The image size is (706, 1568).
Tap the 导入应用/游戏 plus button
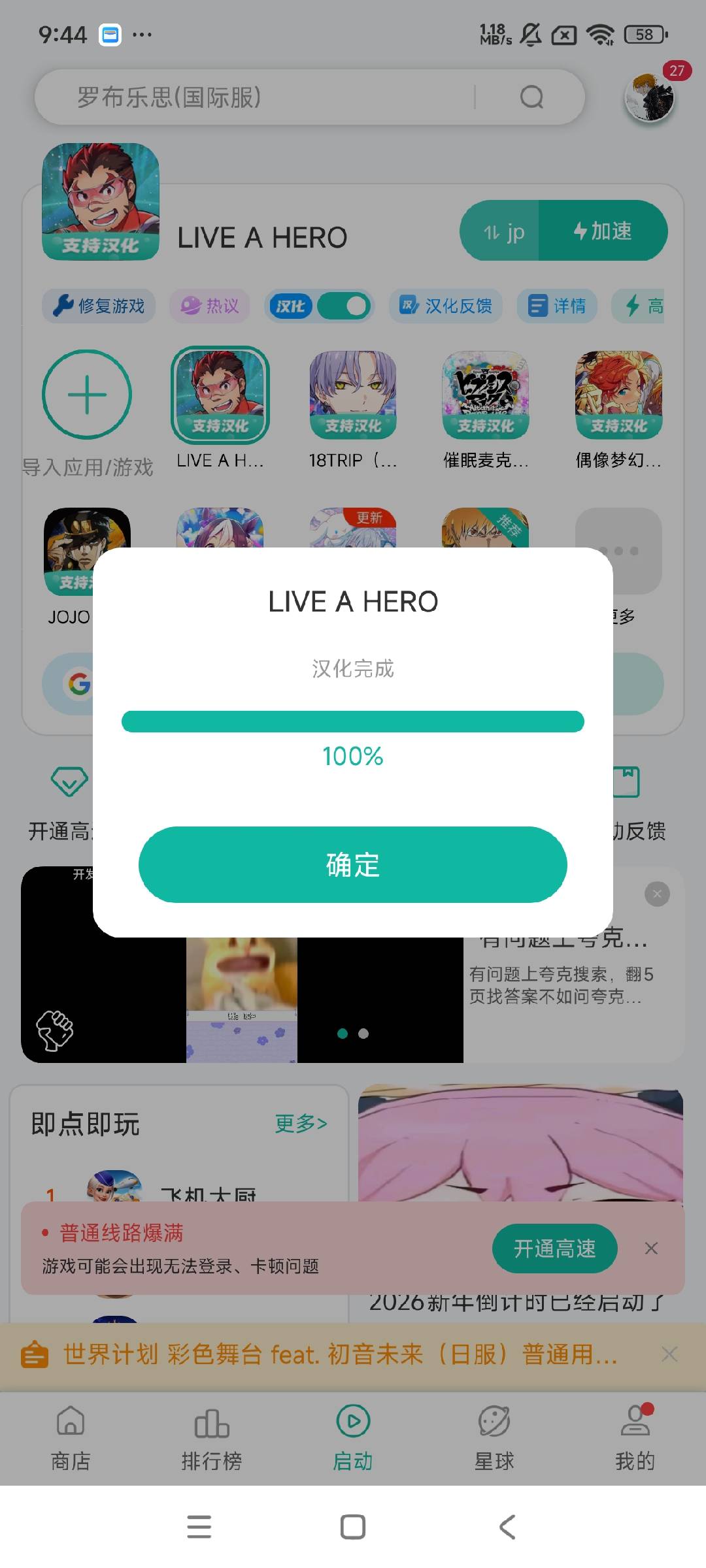[87, 395]
